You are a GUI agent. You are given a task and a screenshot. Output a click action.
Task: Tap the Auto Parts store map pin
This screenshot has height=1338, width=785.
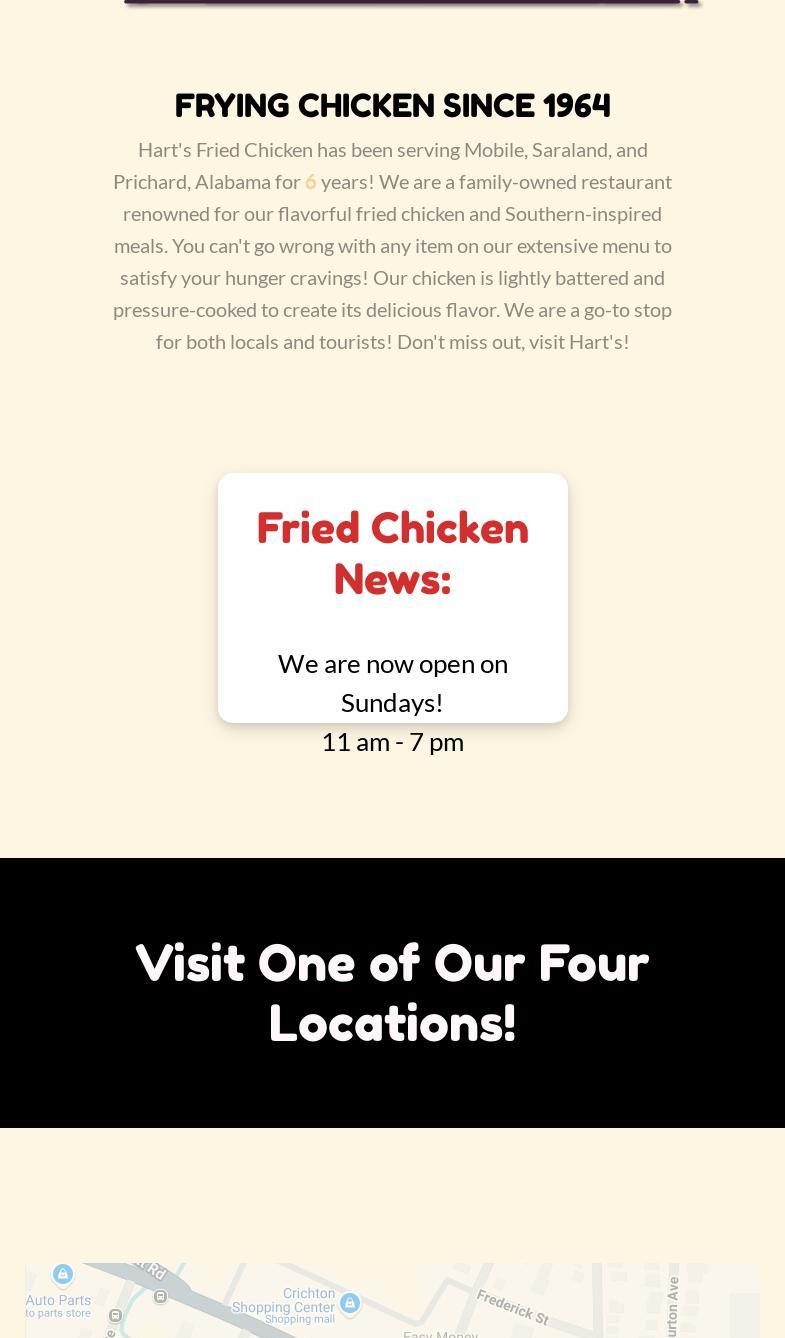click(63, 1274)
